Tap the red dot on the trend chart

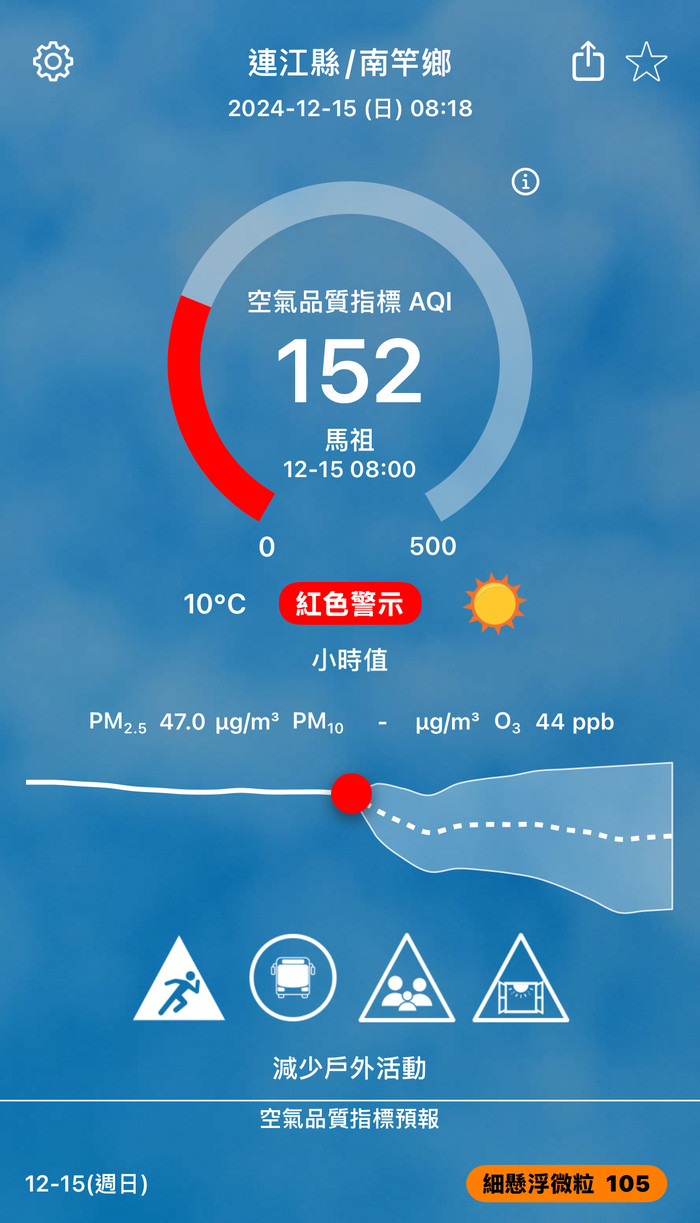point(351,793)
